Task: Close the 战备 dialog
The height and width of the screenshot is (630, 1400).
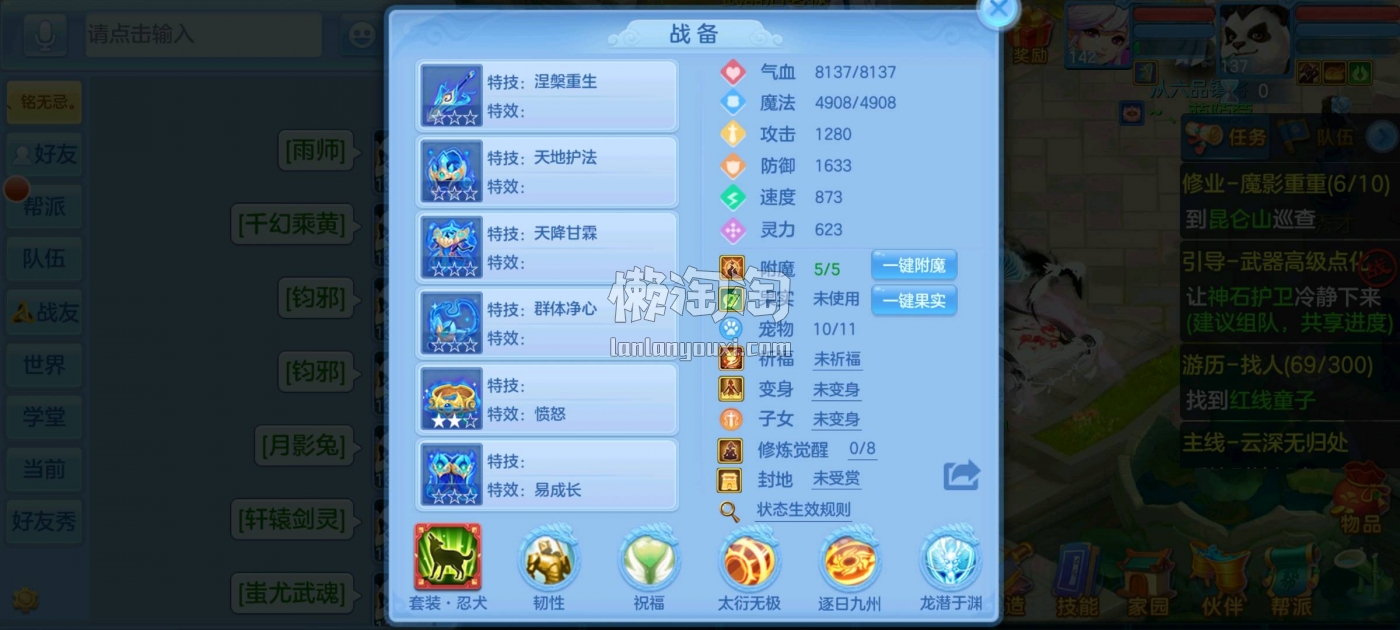Action: [x=996, y=9]
